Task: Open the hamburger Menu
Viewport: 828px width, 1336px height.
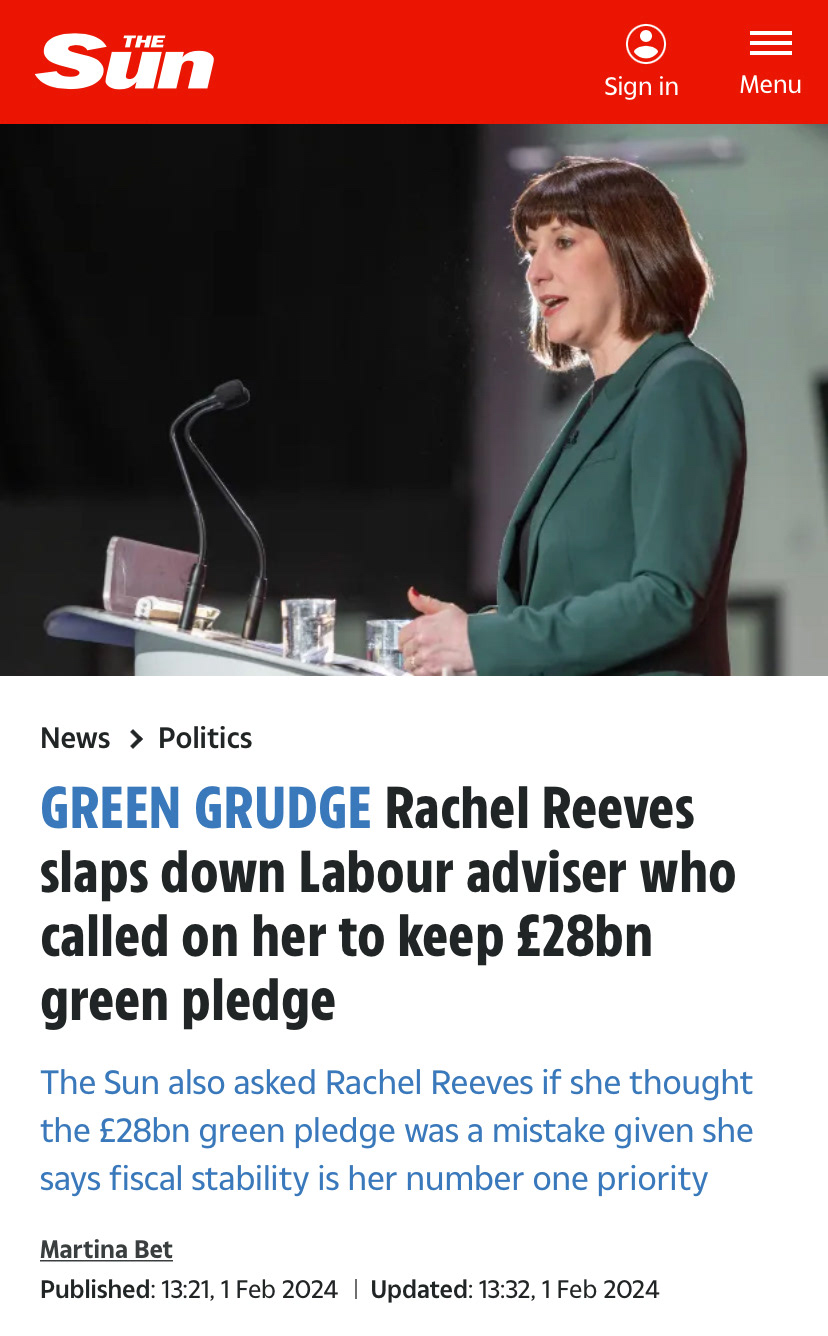Action: (x=770, y=62)
